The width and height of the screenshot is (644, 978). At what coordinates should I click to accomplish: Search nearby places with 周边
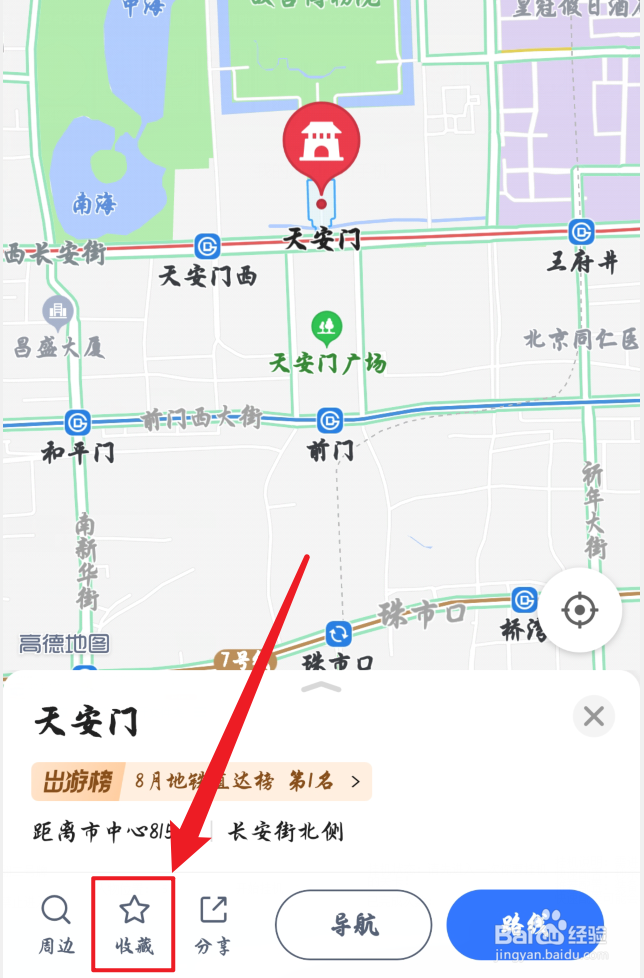(x=56, y=924)
